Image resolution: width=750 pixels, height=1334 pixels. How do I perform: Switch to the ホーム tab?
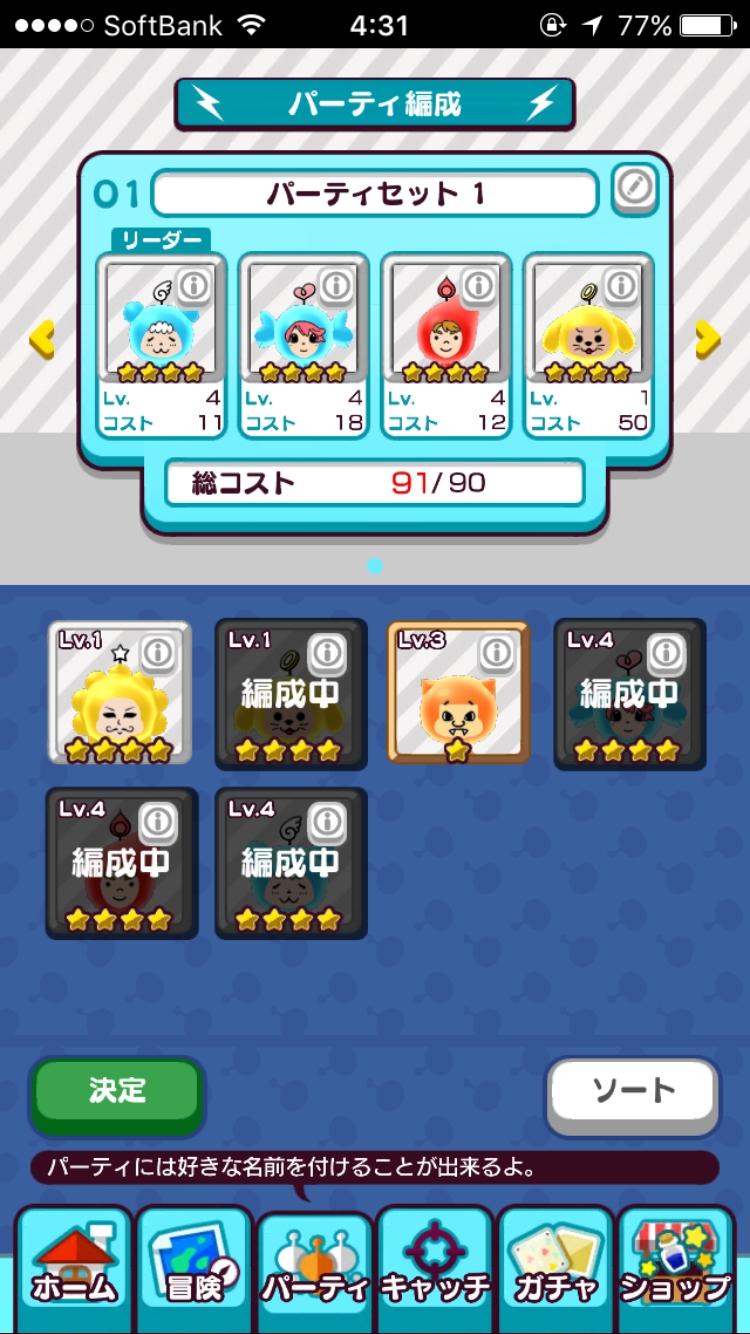tap(73, 1270)
